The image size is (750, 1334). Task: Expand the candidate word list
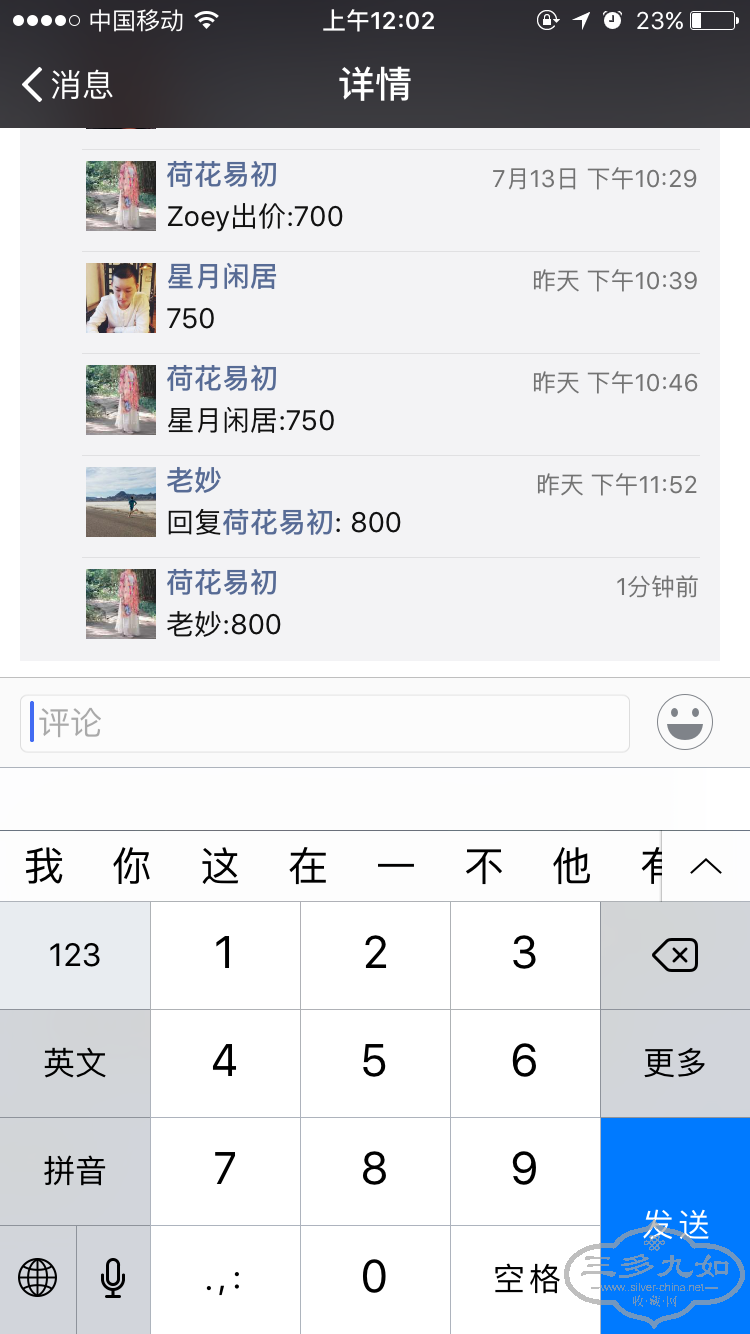coord(706,866)
